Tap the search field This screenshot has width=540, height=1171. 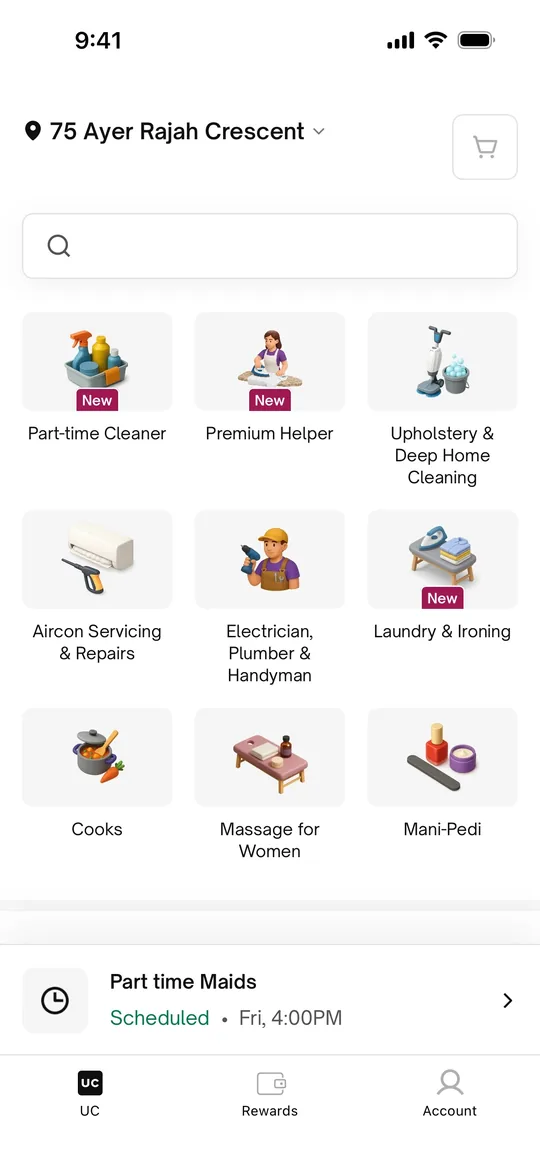(x=270, y=246)
